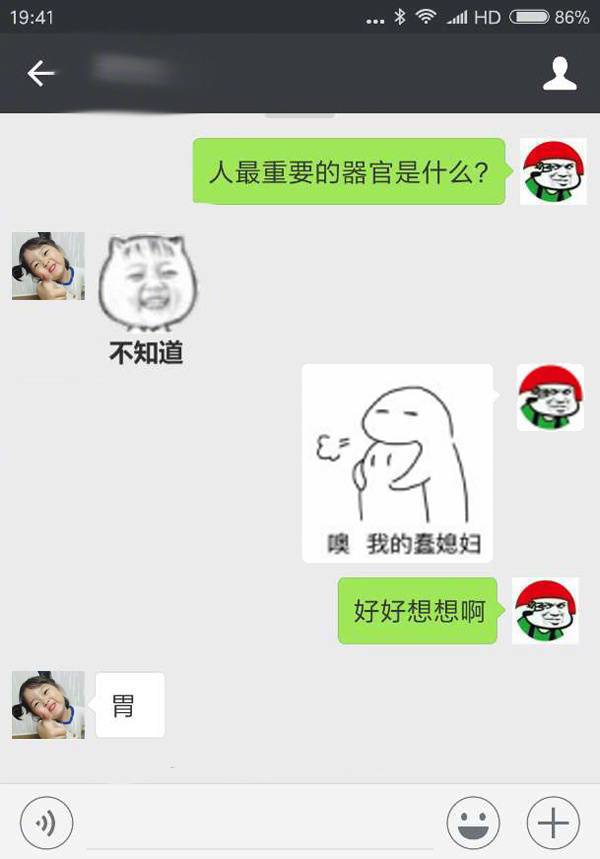Open the 我的蠢媳妇 sticker image
The width and height of the screenshot is (600, 859).
point(398,463)
